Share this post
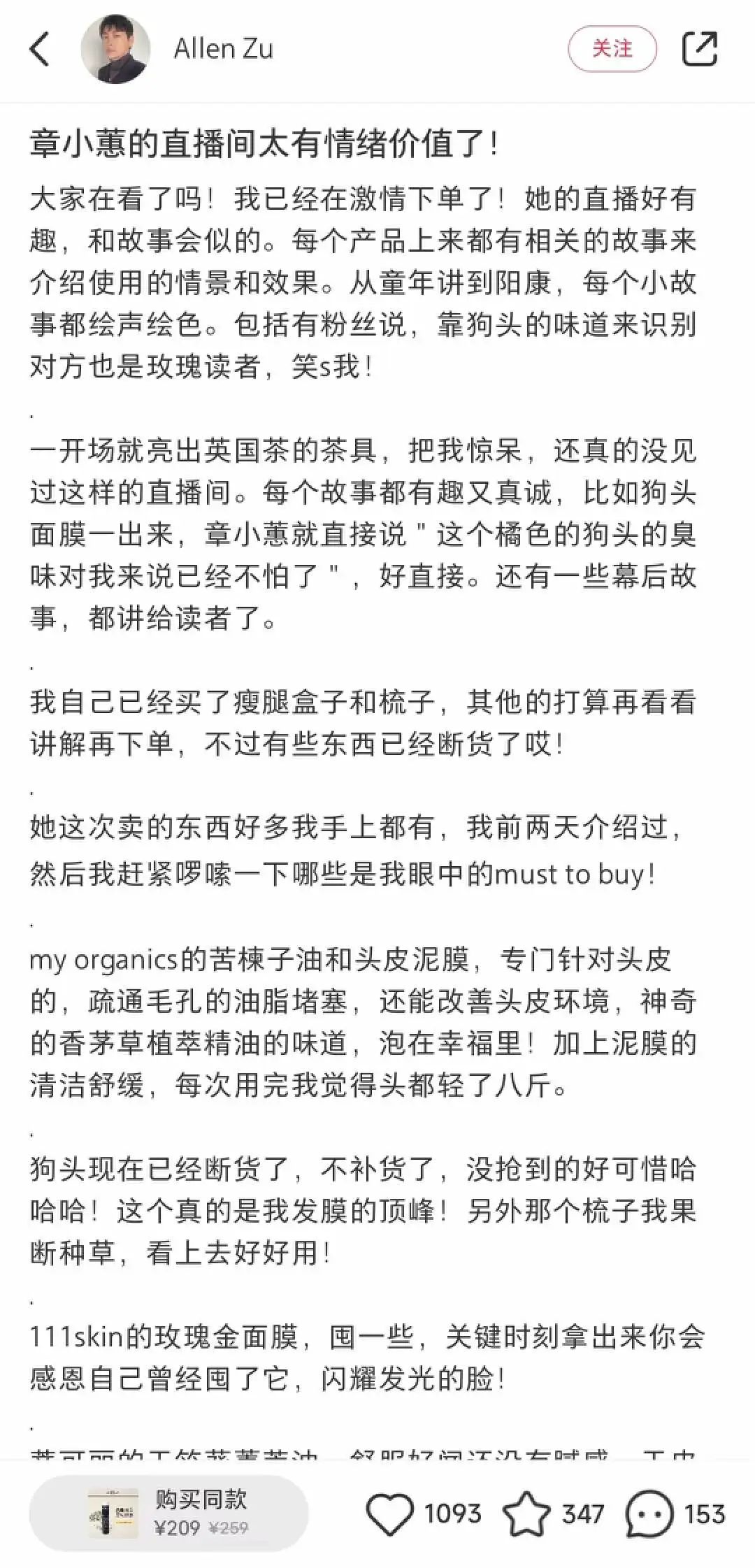 tap(700, 49)
